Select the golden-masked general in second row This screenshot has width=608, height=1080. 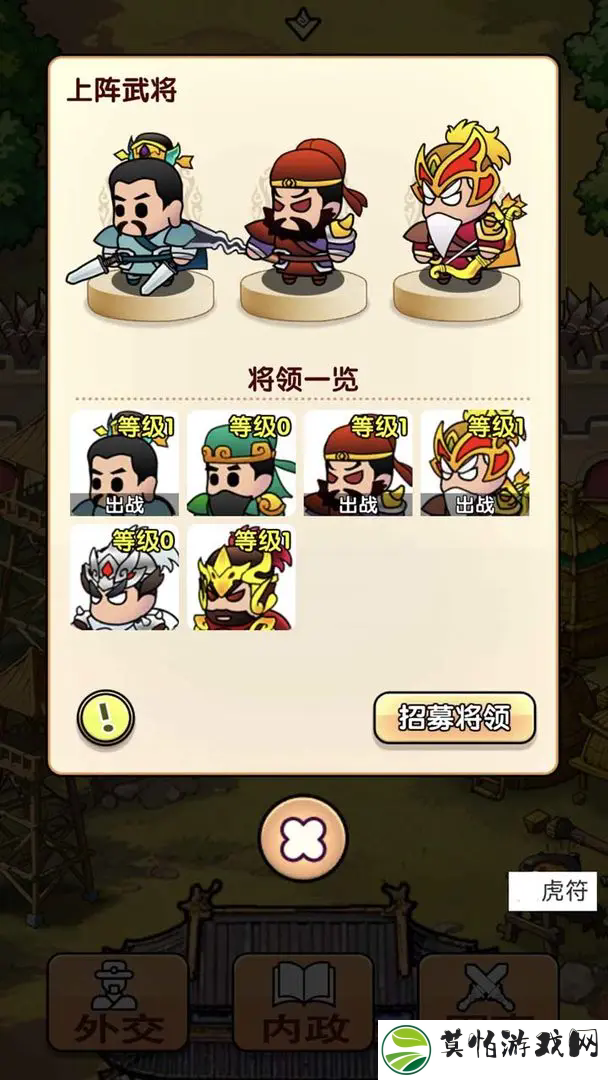click(x=241, y=578)
